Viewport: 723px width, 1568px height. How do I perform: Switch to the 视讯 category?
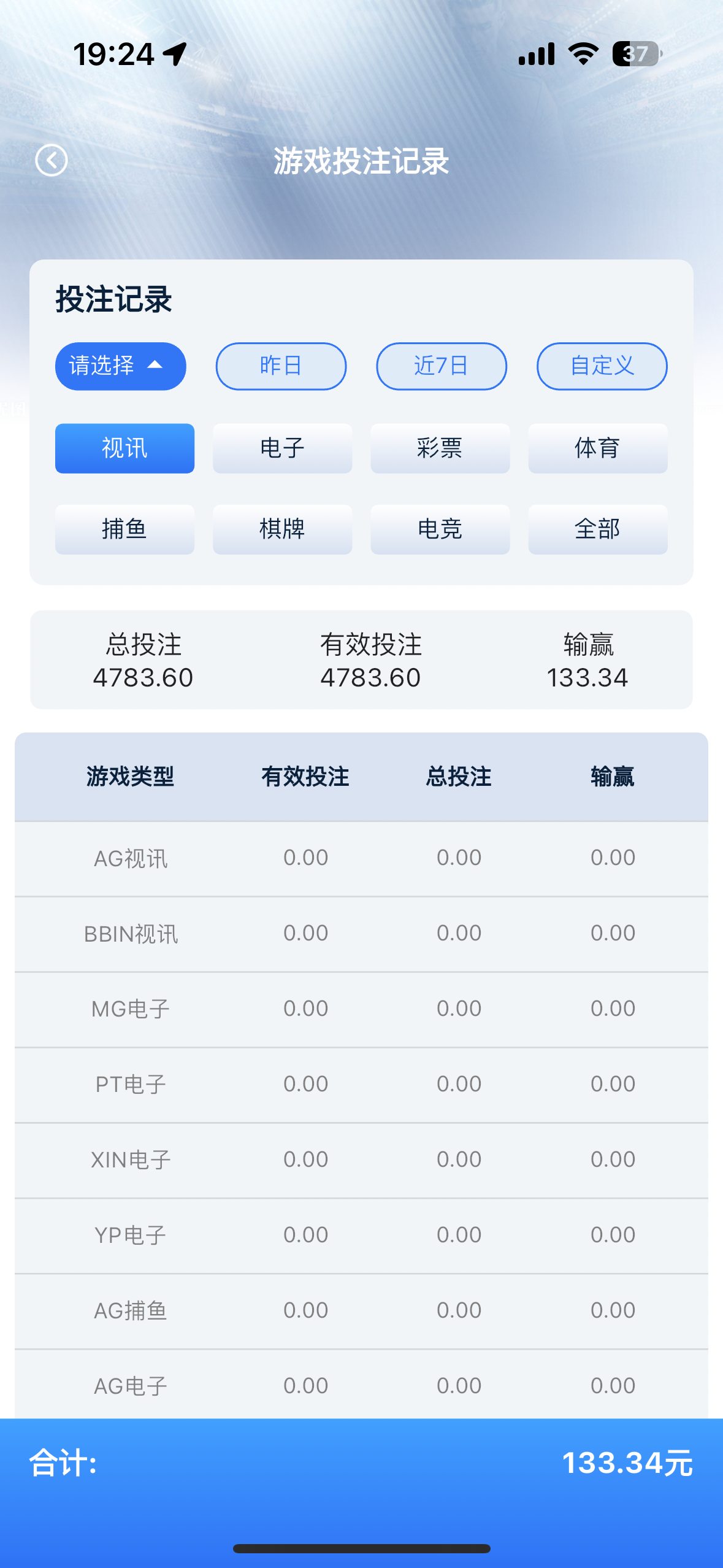click(x=124, y=448)
